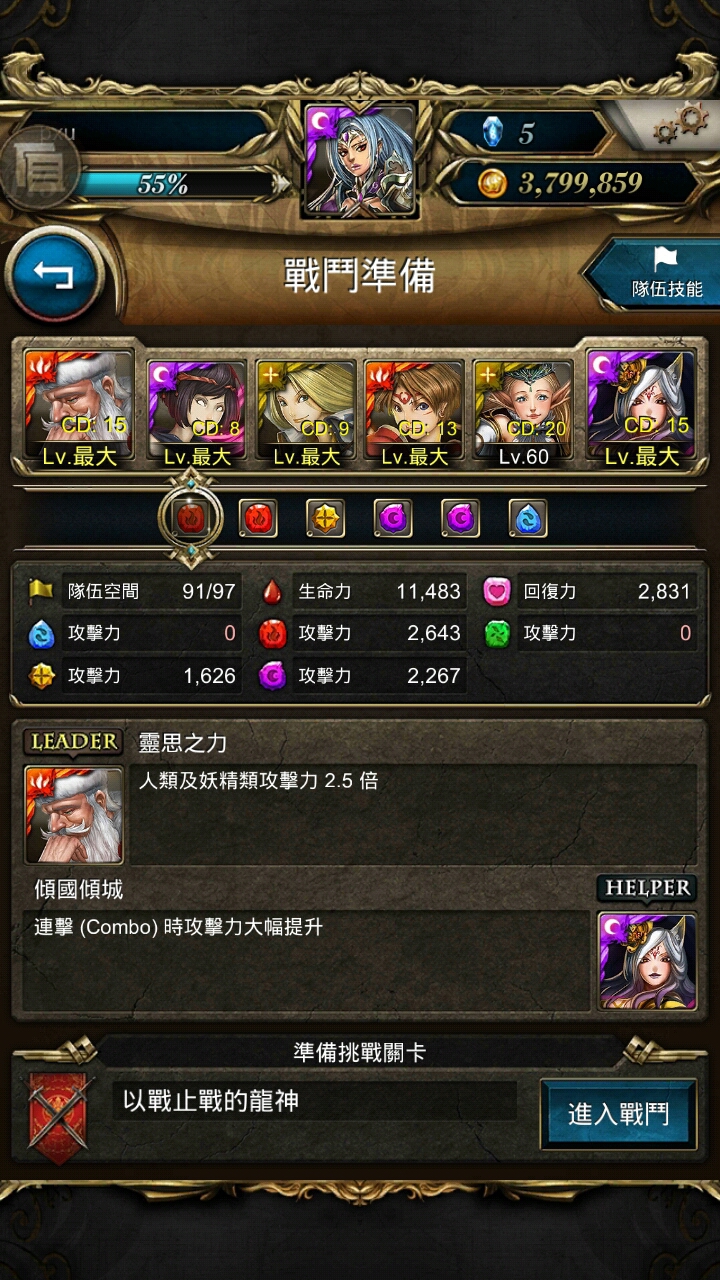Choose the yellow light team slot icon
This screenshot has width=720, height=1280.
coord(326,518)
